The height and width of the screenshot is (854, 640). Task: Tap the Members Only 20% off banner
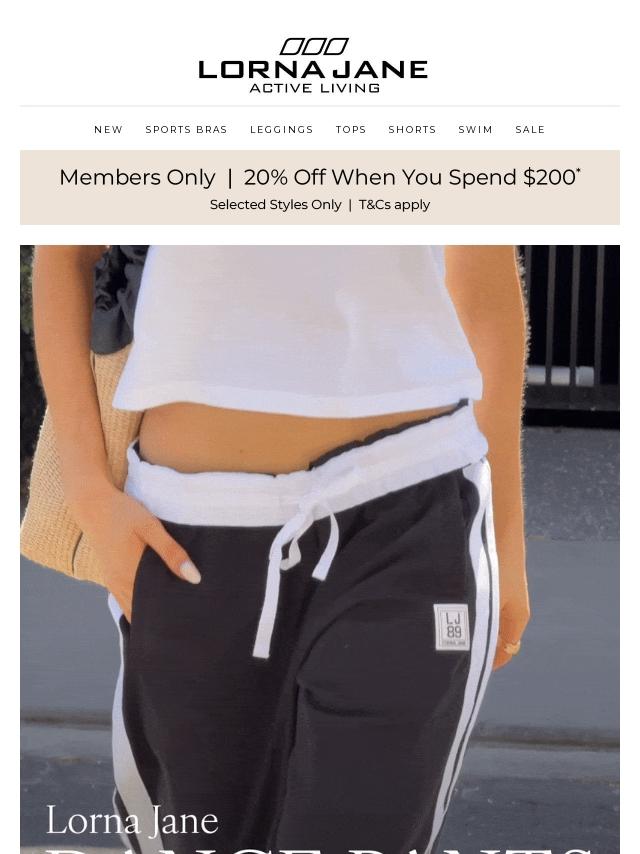pyautogui.click(x=320, y=188)
